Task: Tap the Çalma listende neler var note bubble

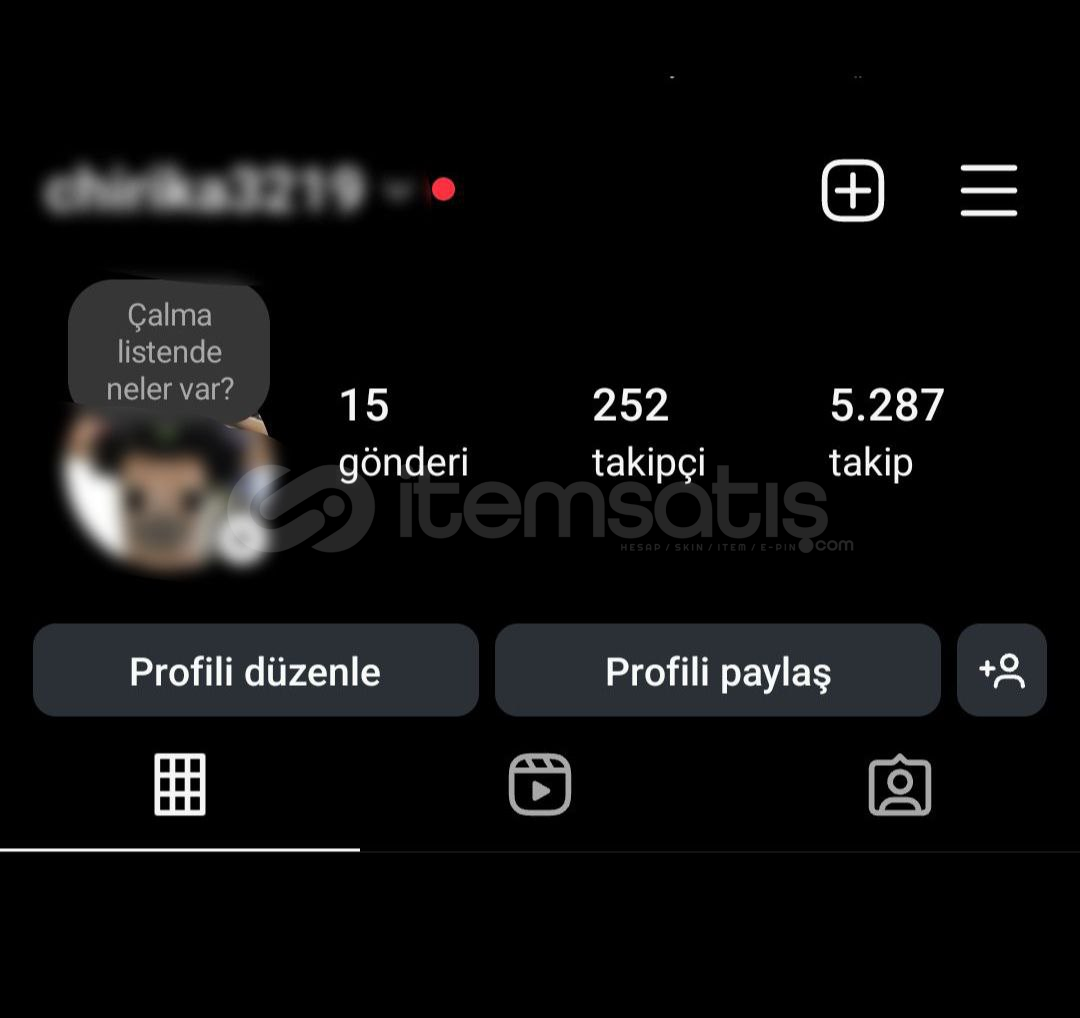Action: tap(169, 351)
